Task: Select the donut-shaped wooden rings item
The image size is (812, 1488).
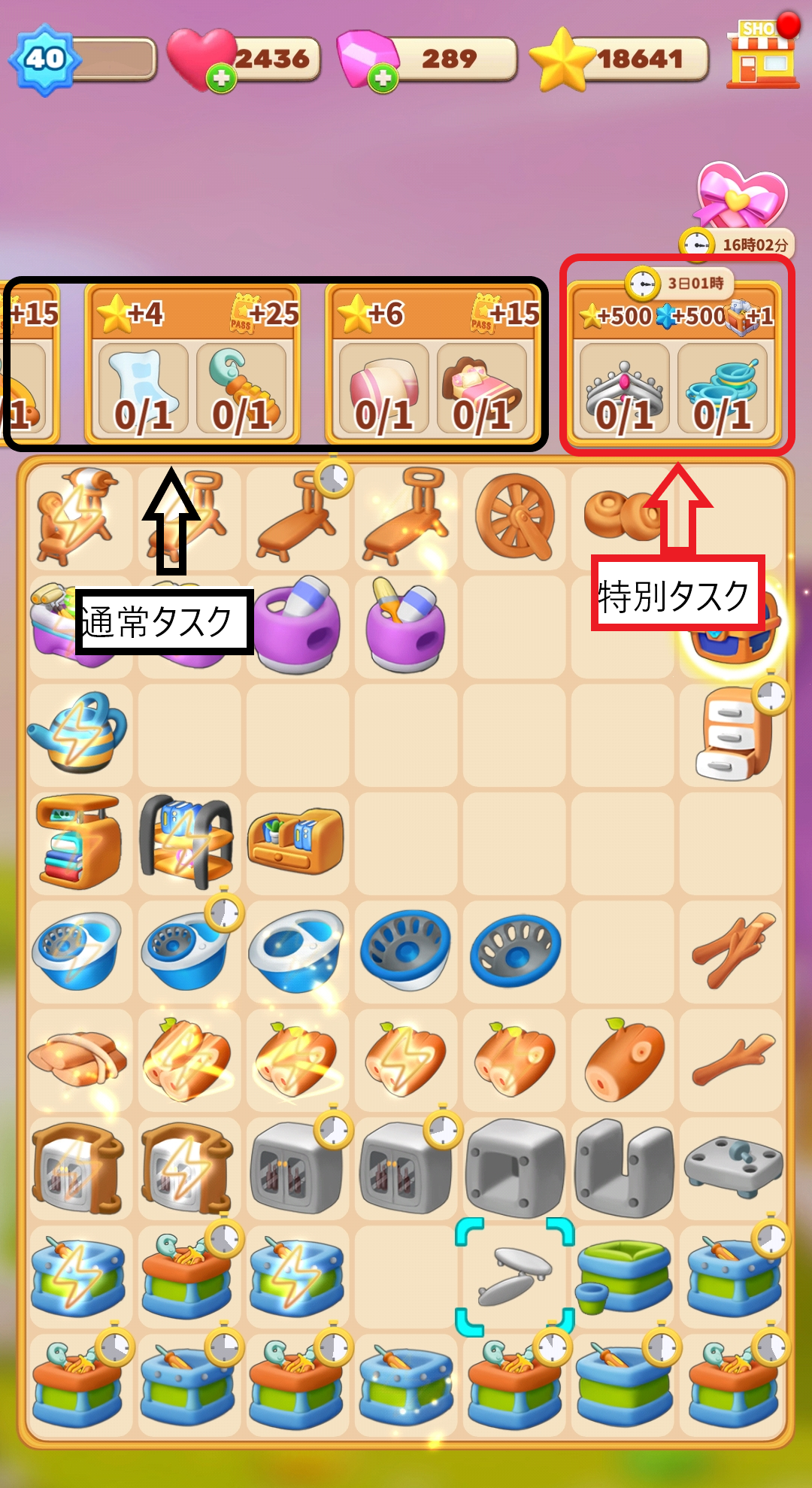Action: pyautogui.click(x=618, y=516)
